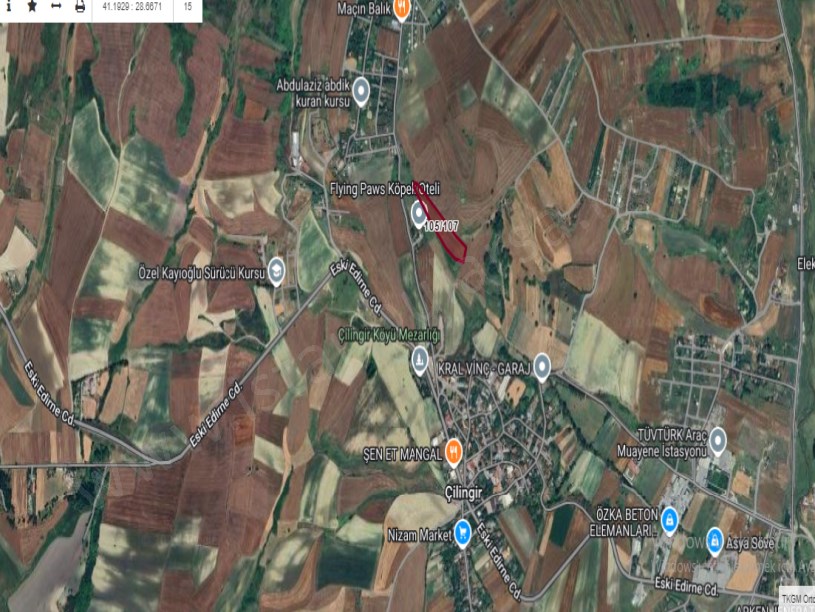Tap the TÜVTÜRK Araç Muayene İstasyonu marker
This screenshot has width=815, height=612.
718,437
